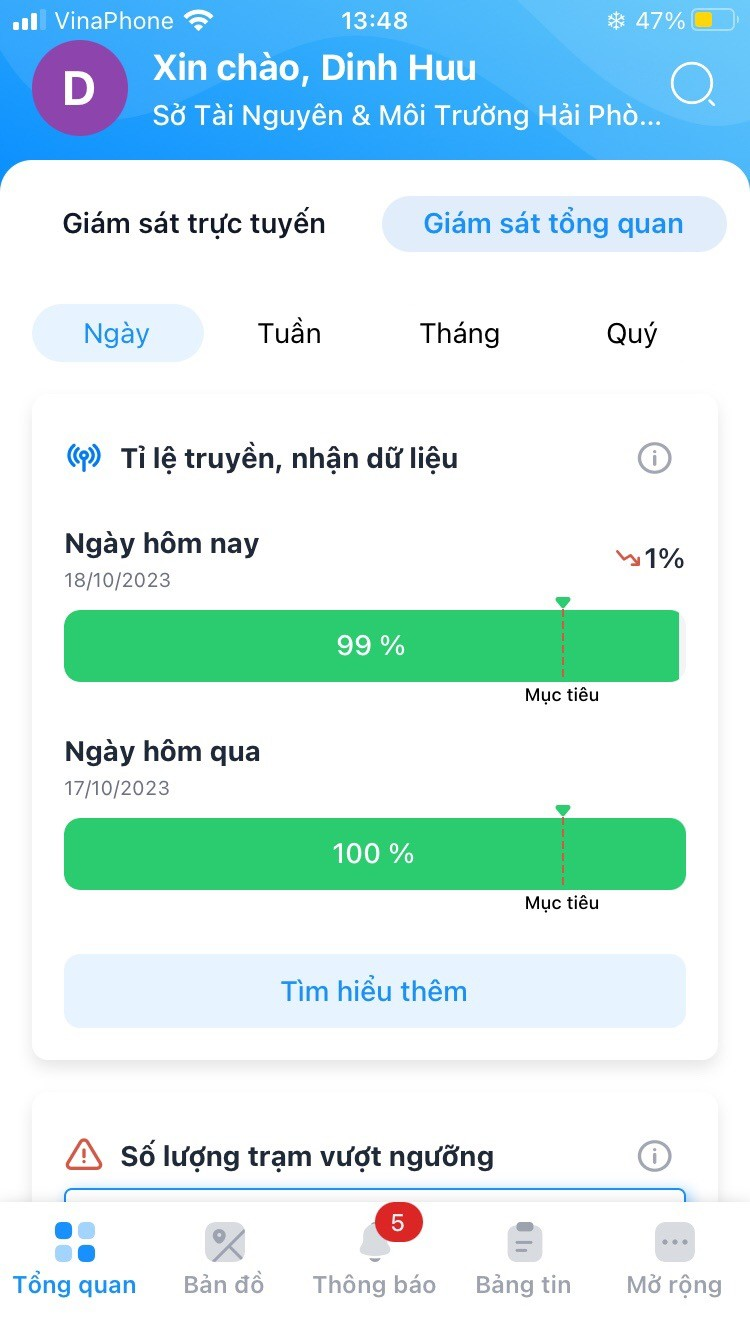
Task: Open info icon for Số lượng trạm vượt ngưỡng
Action: [655, 1156]
